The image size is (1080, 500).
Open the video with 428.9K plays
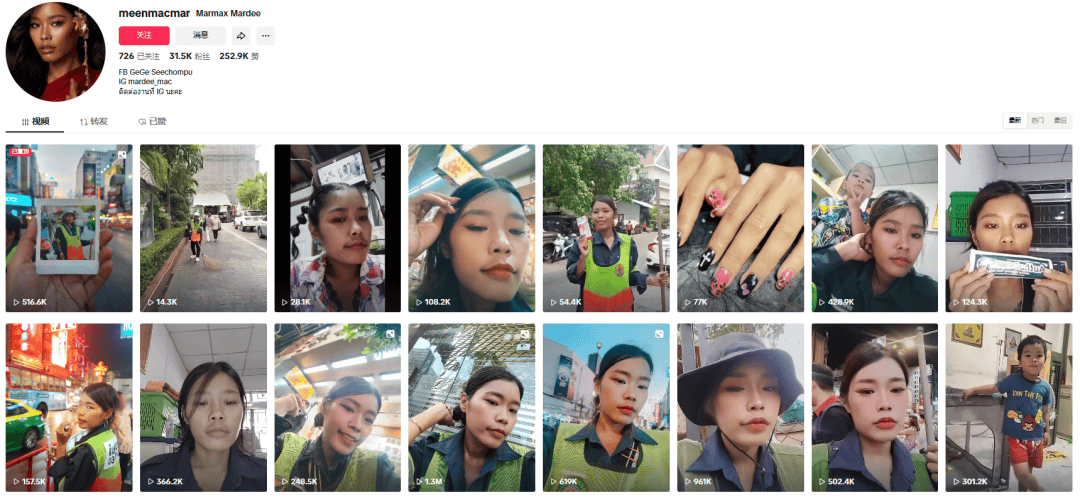[x=874, y=228]
